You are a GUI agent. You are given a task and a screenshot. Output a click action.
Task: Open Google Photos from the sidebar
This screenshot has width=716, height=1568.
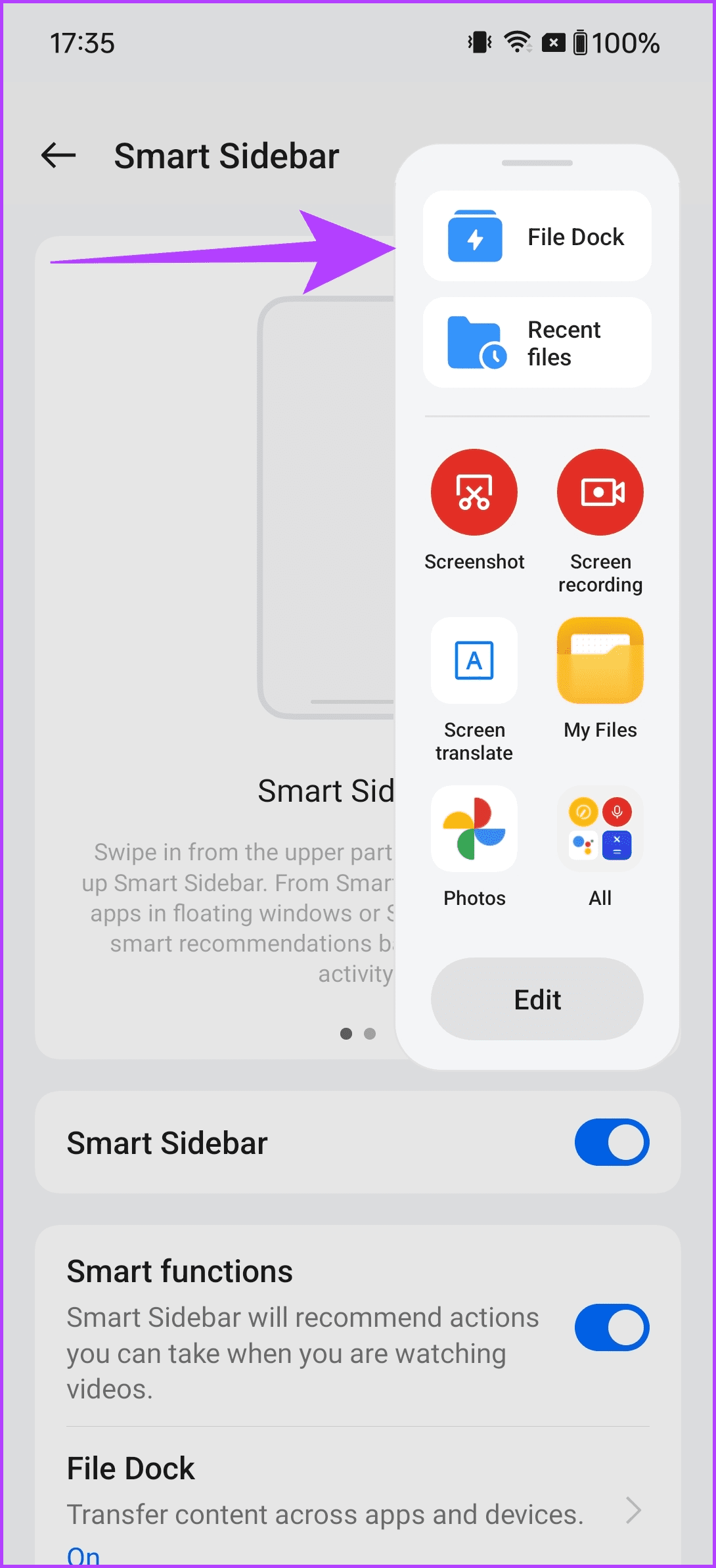pos(474,829)
